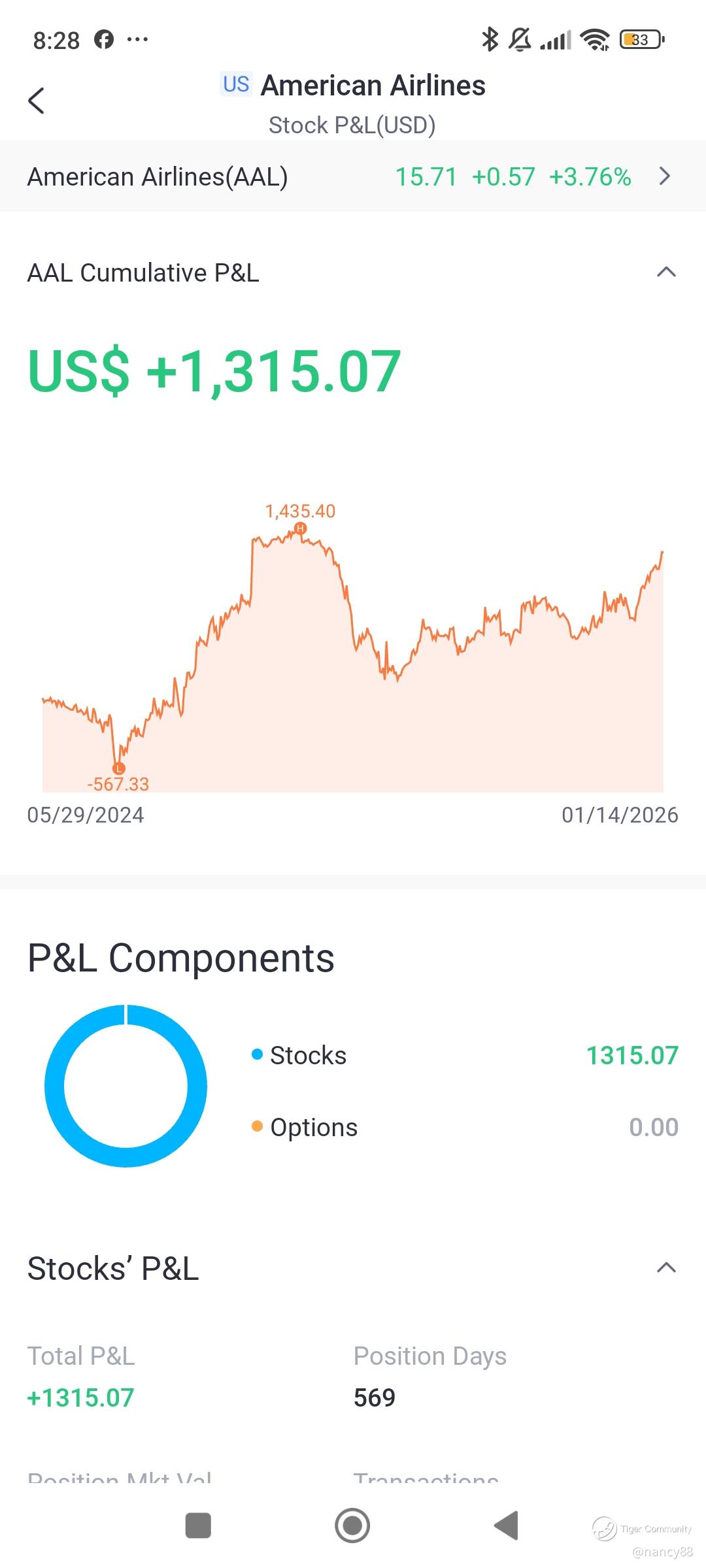This screenshot has width=706, height=1568.
Task: Tap the system back triangle button
Action: (x=506, y=1526)
